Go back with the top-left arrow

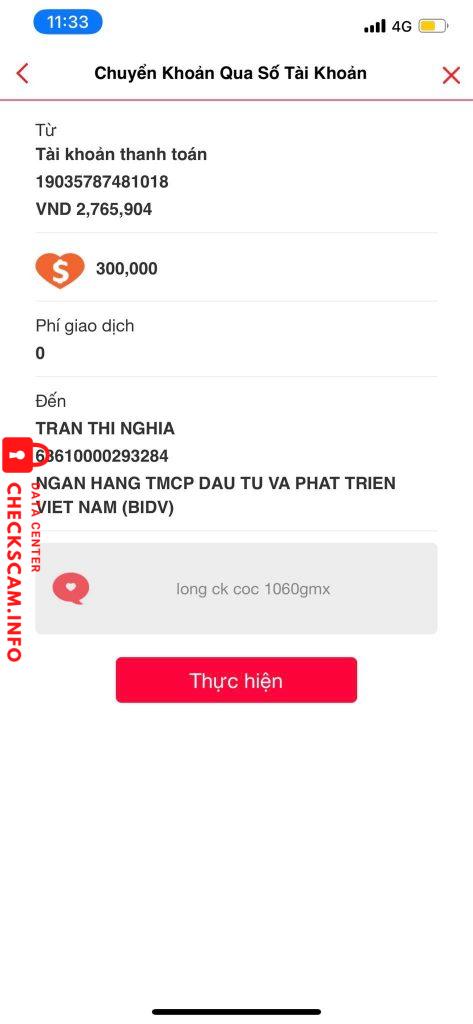pyautogui.click(x=22, y=73)
